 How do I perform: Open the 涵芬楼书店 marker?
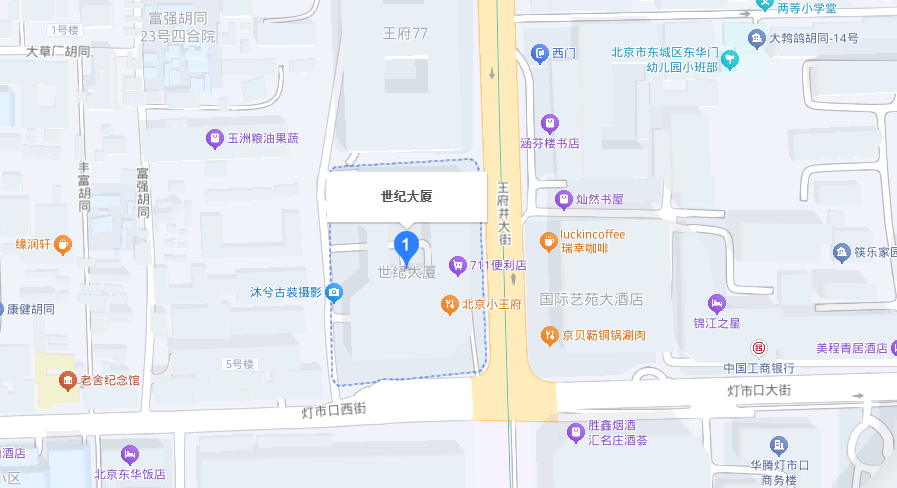[x=549, y=124]
